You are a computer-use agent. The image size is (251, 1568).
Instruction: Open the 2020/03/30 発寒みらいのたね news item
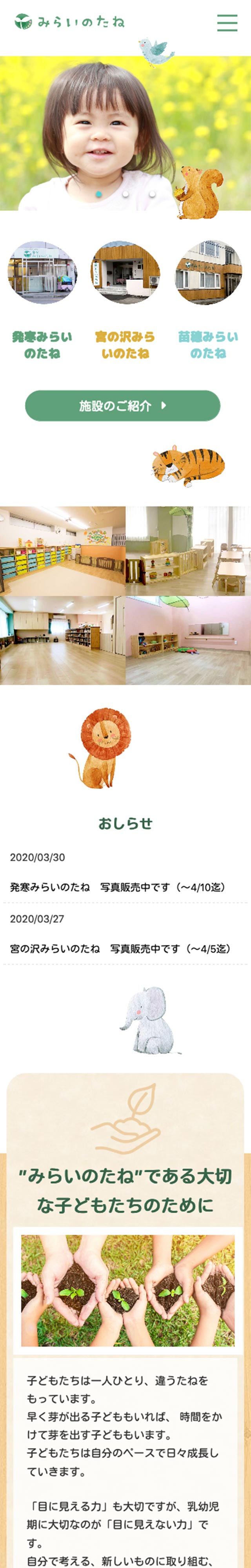click(x=119, y=887)
